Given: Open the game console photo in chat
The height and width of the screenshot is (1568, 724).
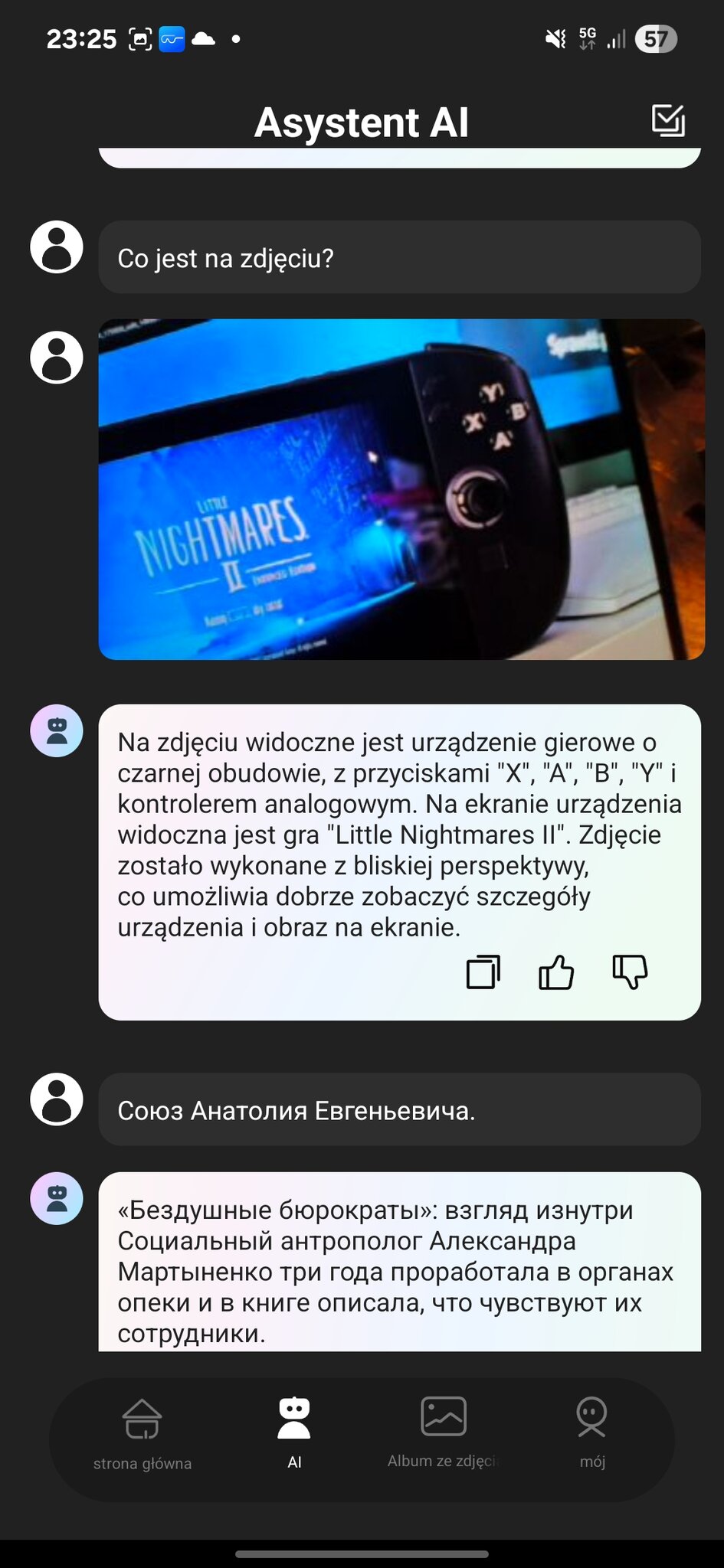Looking at the screenshot, I should [x=401, y=489].
